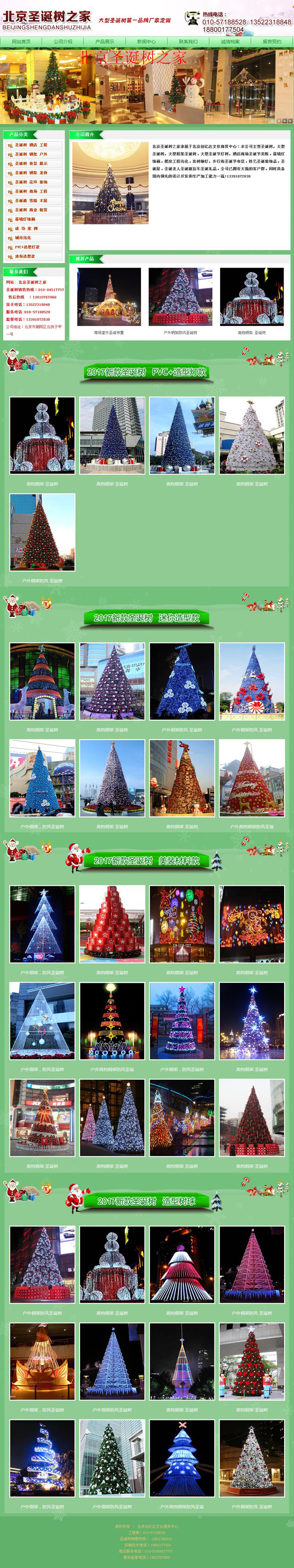The height and width of the screenshot is (1568, 294).
Task: Open recommended product 户外钢架防风圣诞树
Action: 180,333
